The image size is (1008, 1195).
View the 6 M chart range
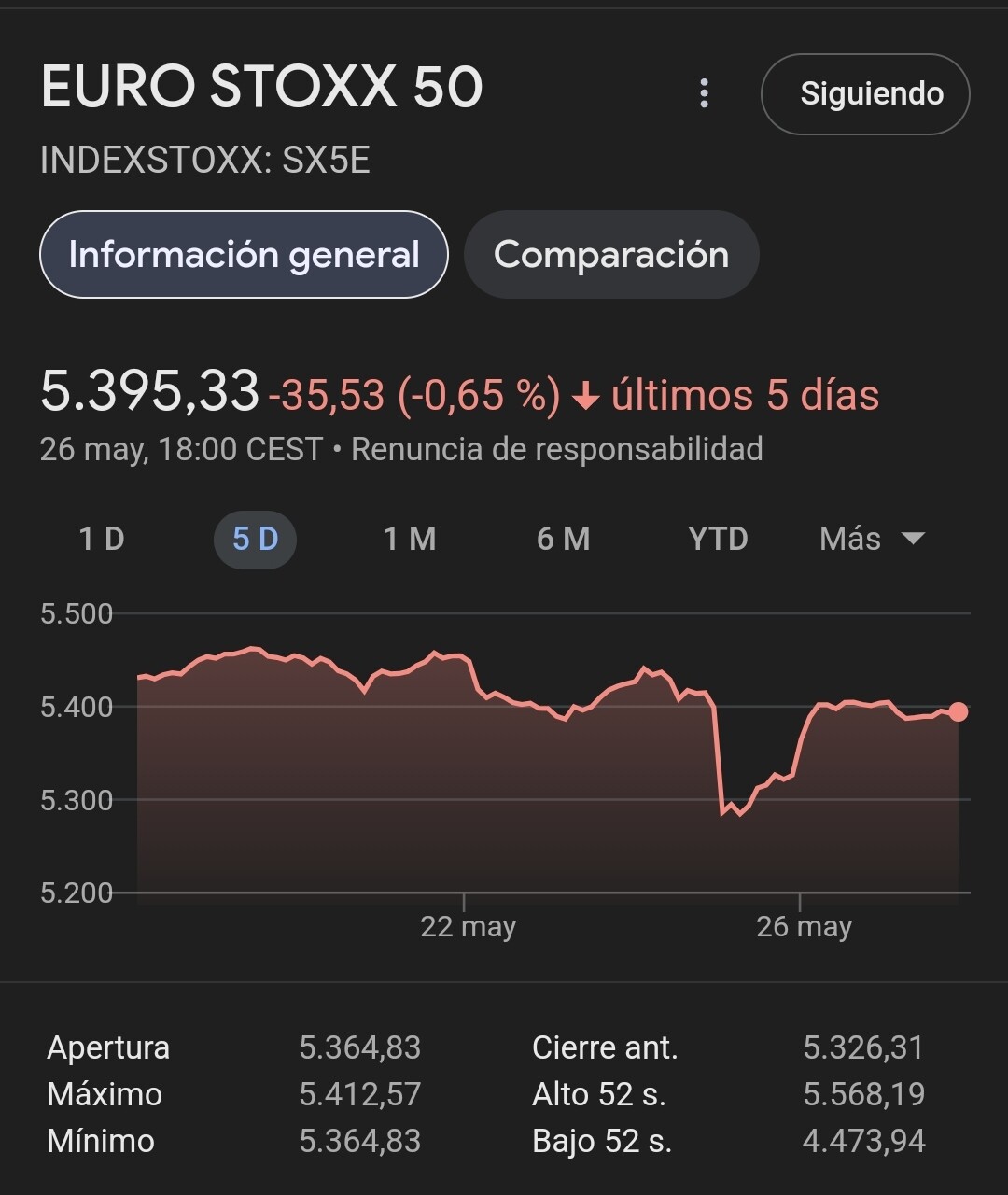(x=563, y=539)
